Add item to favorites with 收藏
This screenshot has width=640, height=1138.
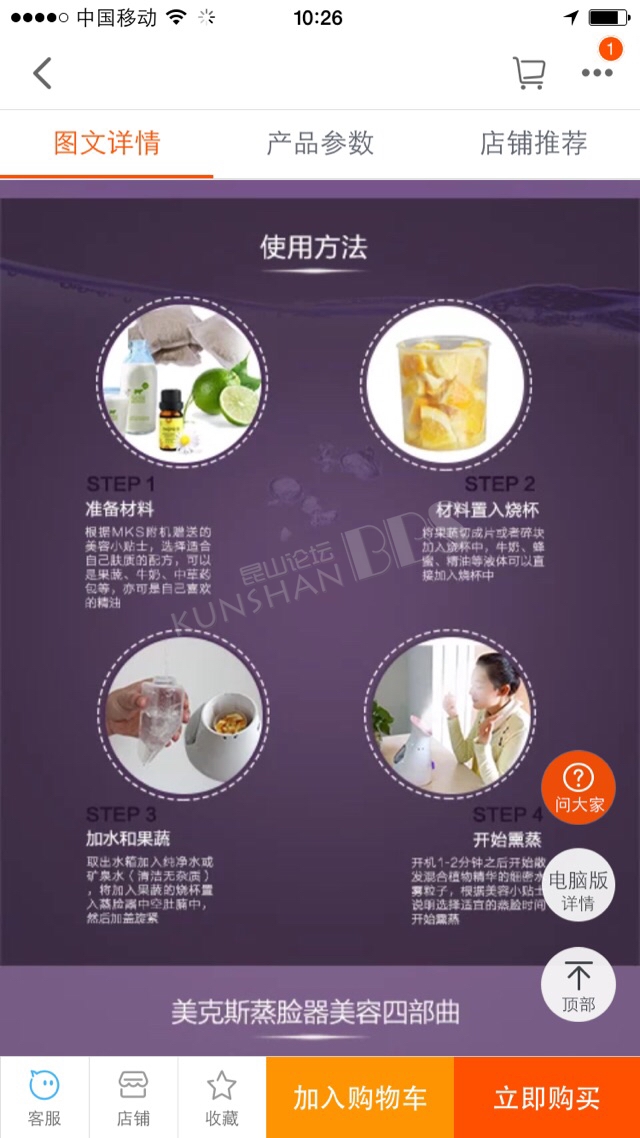[222, 1097]
